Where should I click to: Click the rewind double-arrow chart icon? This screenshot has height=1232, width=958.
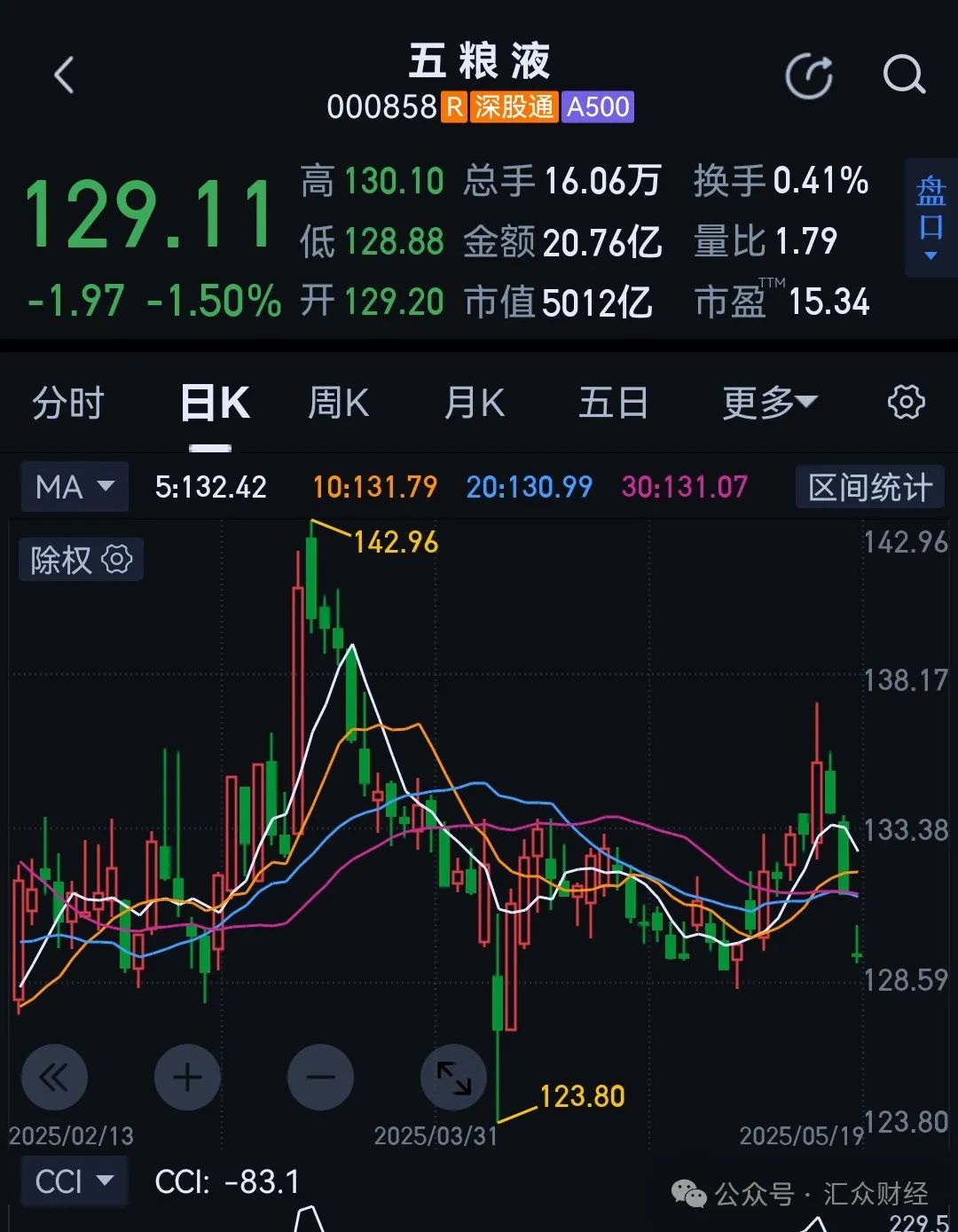click(x=55, y=1077)
